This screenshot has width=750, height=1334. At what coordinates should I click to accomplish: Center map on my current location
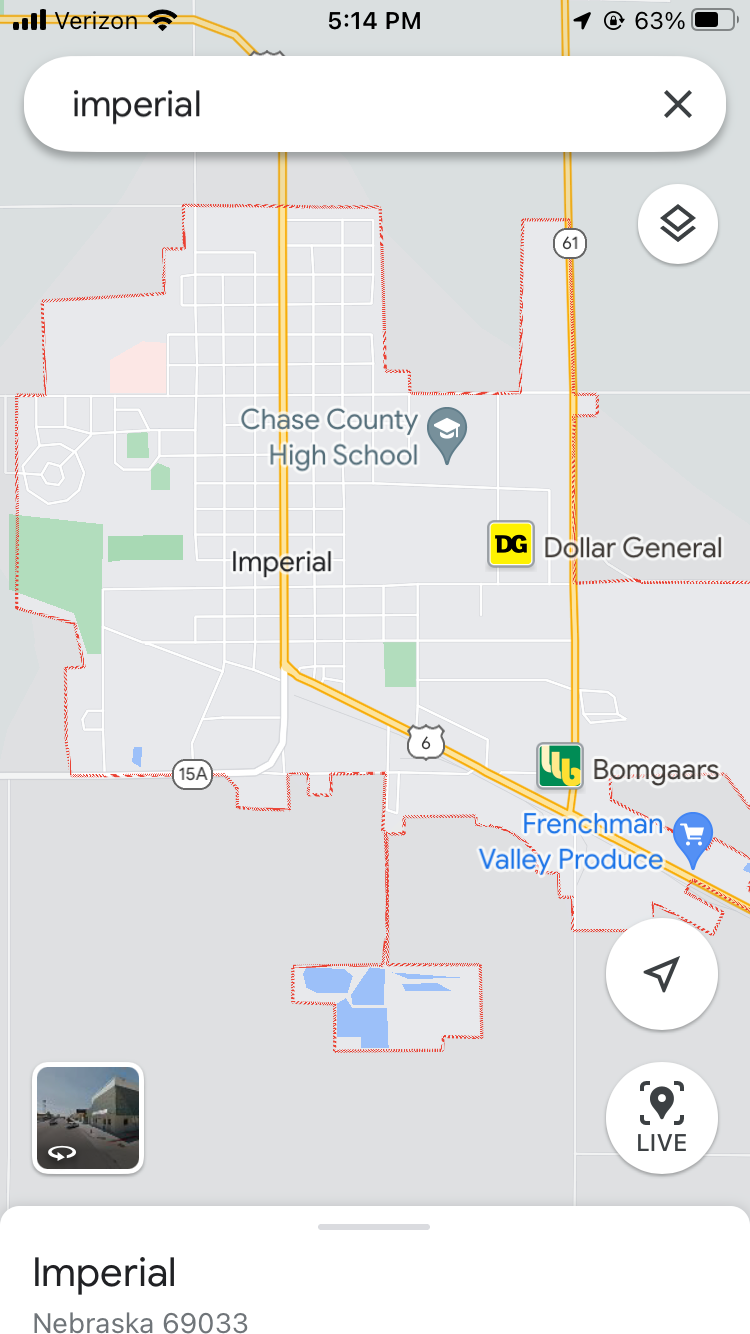(661, 973)
